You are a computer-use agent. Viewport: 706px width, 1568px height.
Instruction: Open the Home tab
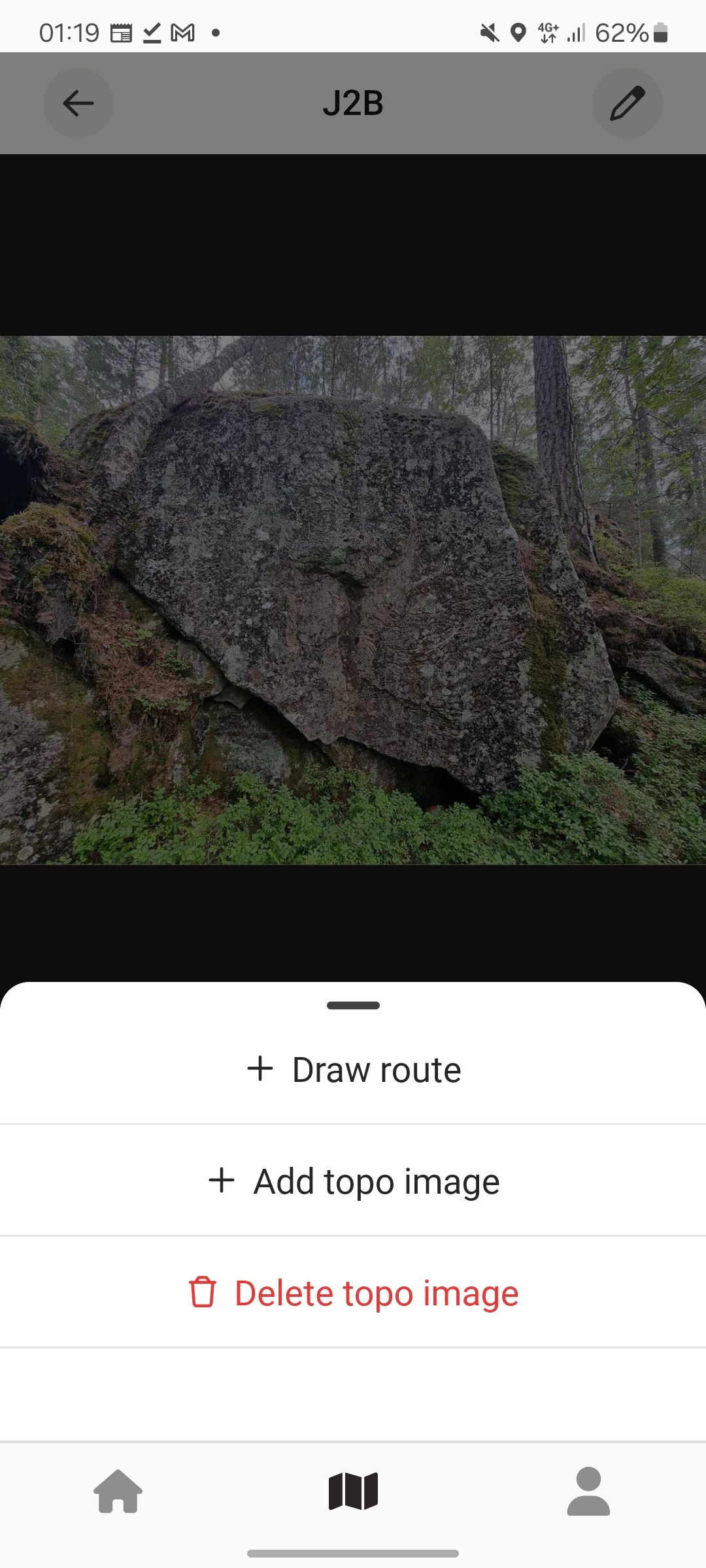tap(118, 1491)
